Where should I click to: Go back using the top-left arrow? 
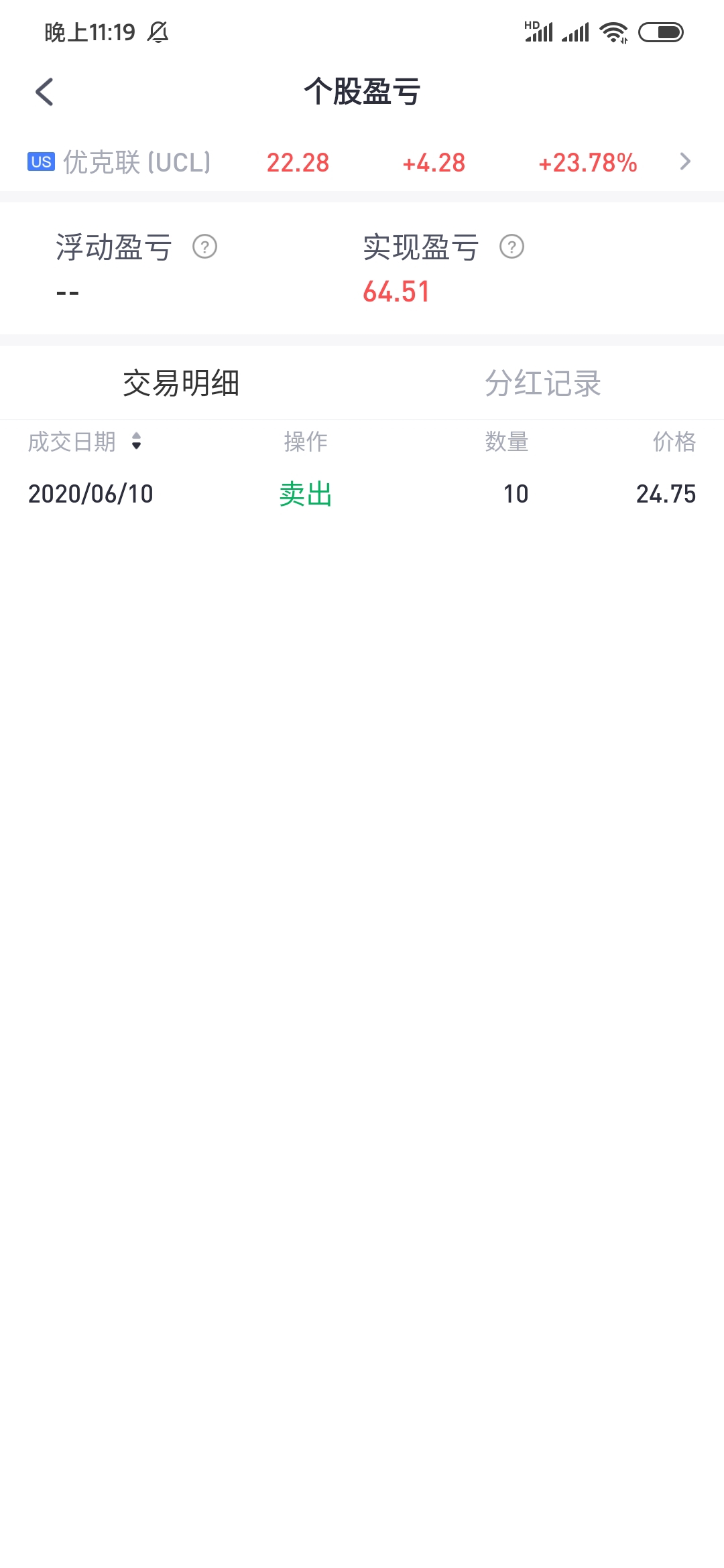(x=44, y=92)
